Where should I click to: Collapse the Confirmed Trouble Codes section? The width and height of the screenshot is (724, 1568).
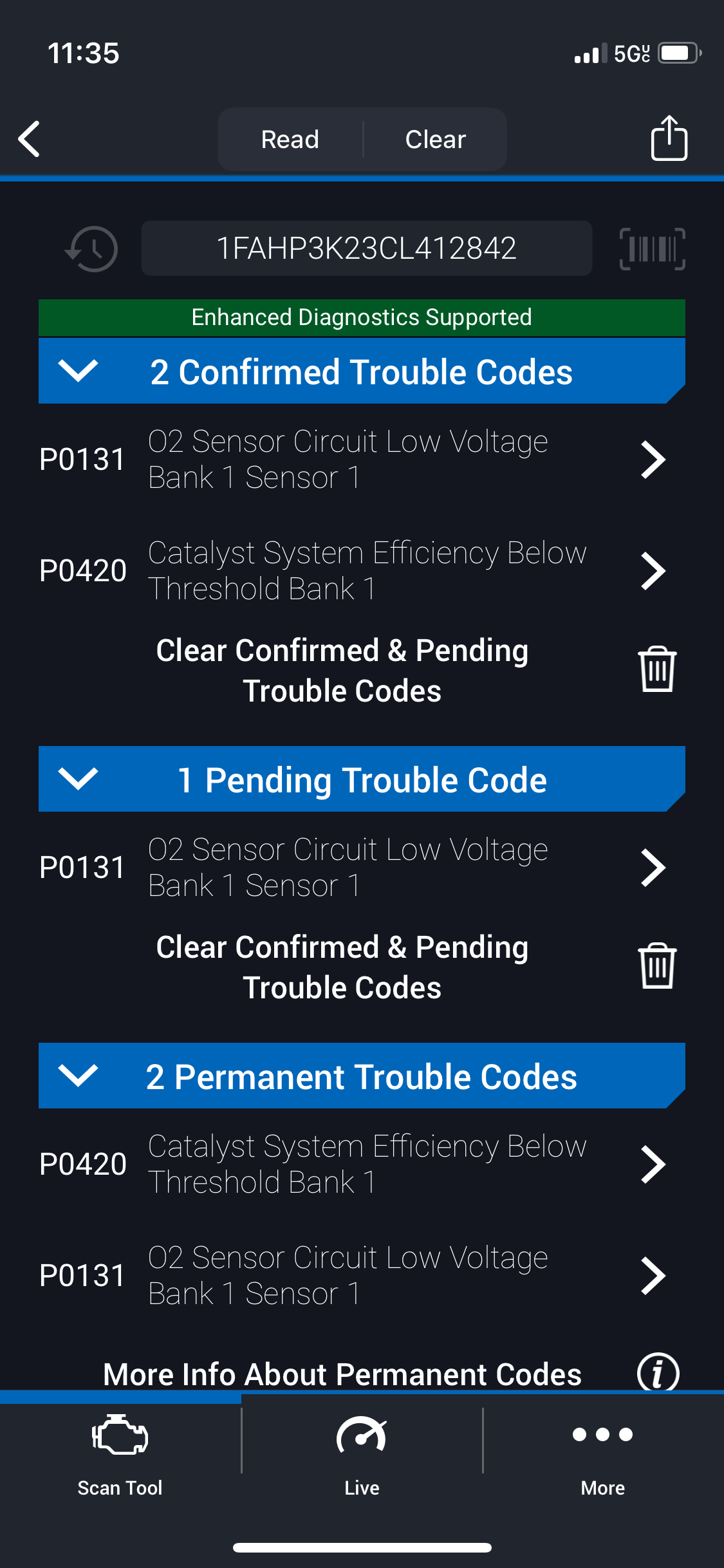(x=78, y=371)
